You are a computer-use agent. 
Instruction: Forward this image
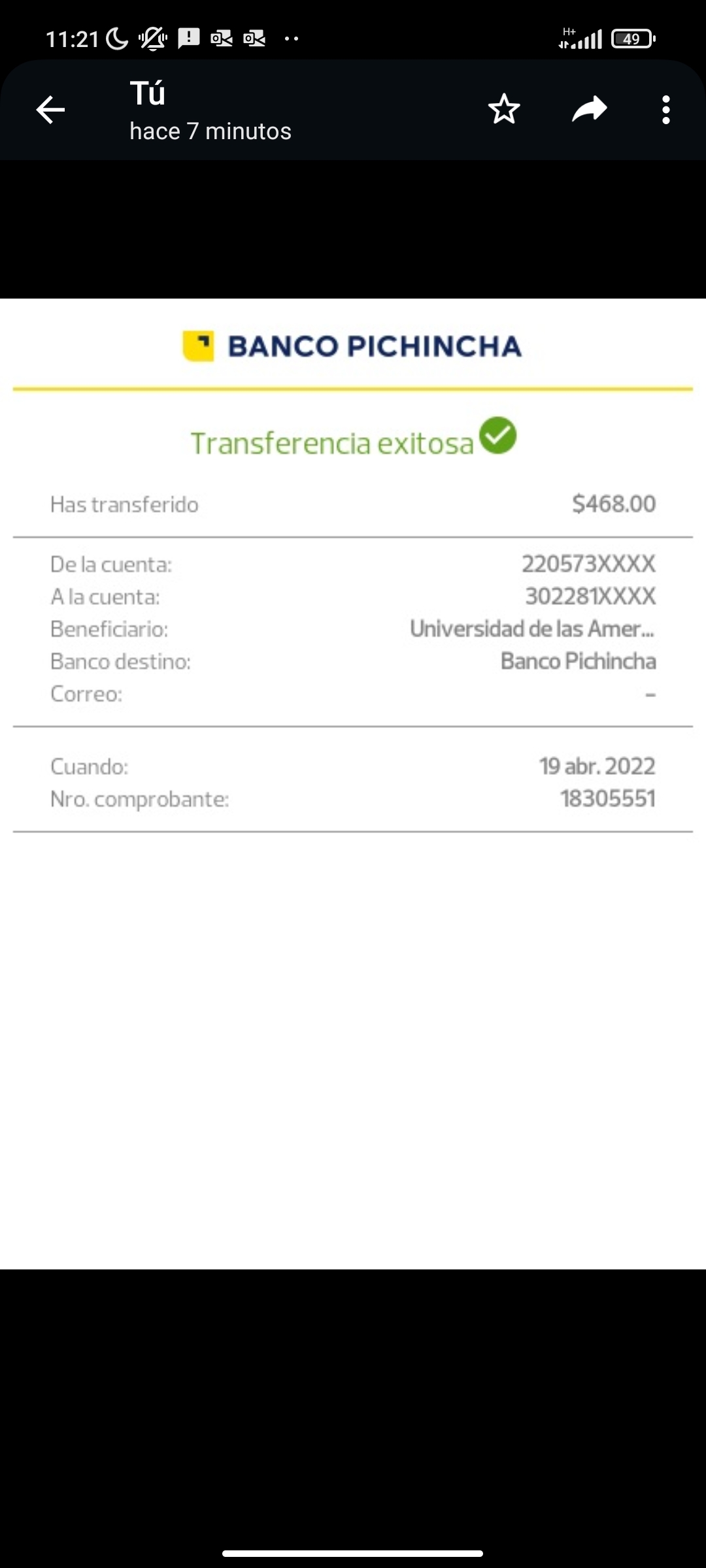point(589,110)
